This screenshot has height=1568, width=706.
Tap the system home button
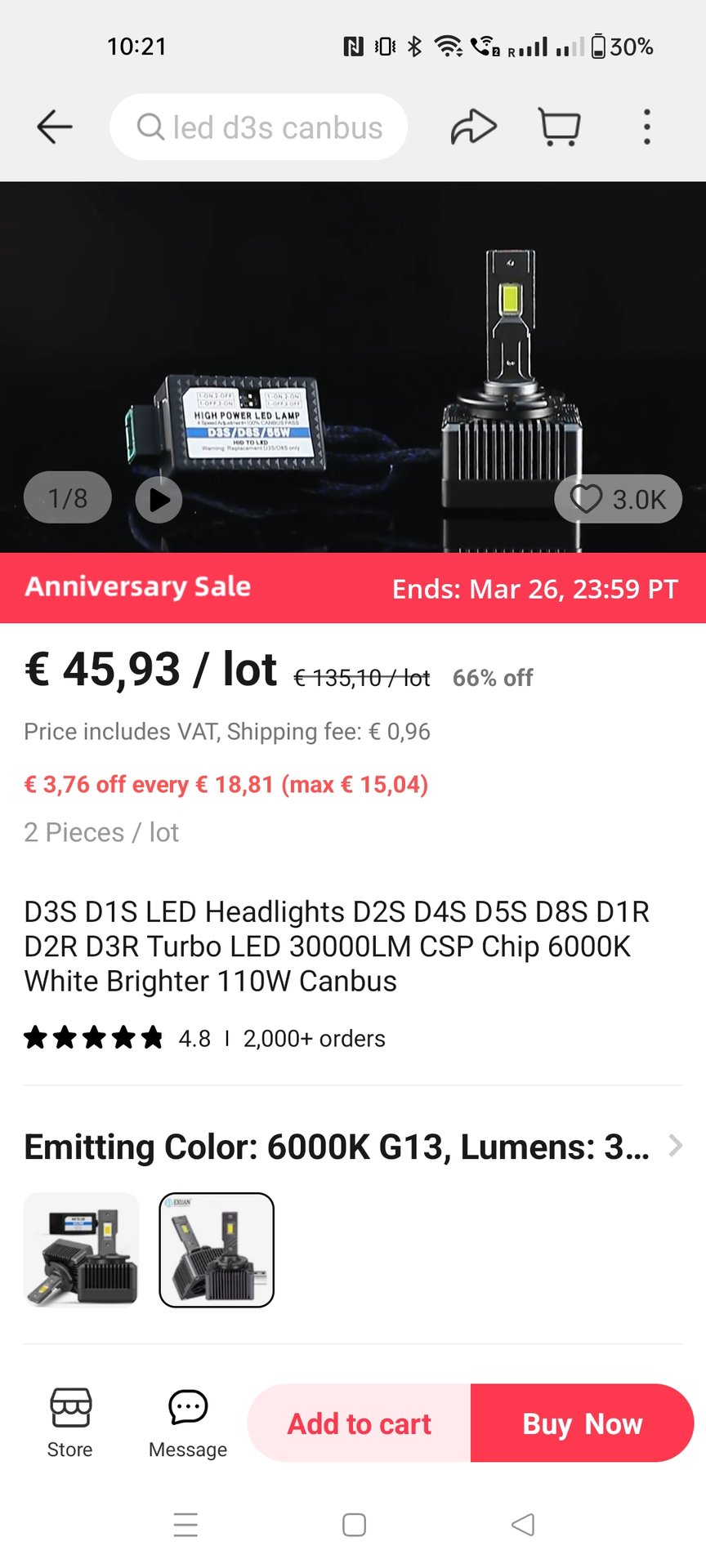coord(354,1525)
